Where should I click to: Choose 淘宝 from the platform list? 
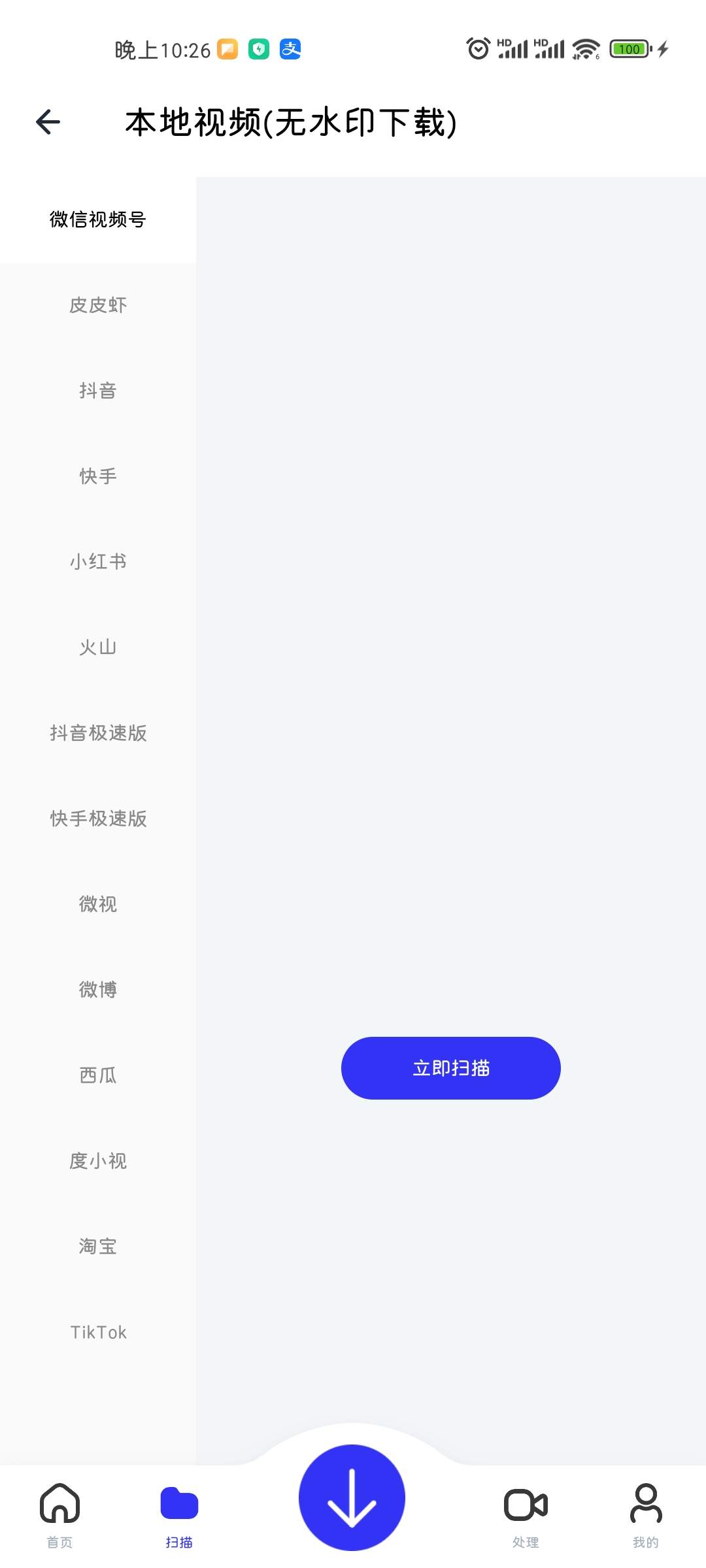(98, 1246)
